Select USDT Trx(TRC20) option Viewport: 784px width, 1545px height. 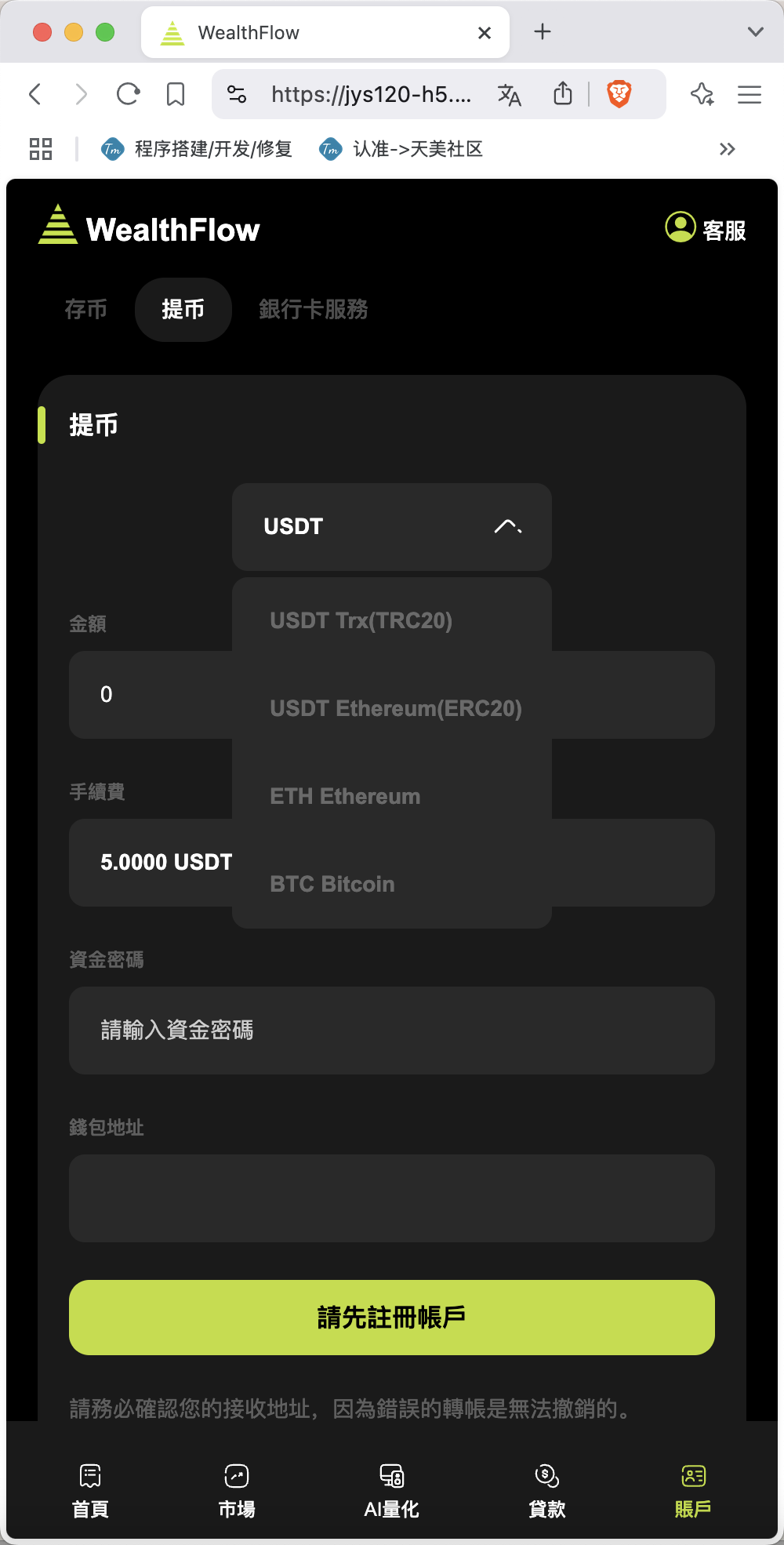[x=392, y=620]
